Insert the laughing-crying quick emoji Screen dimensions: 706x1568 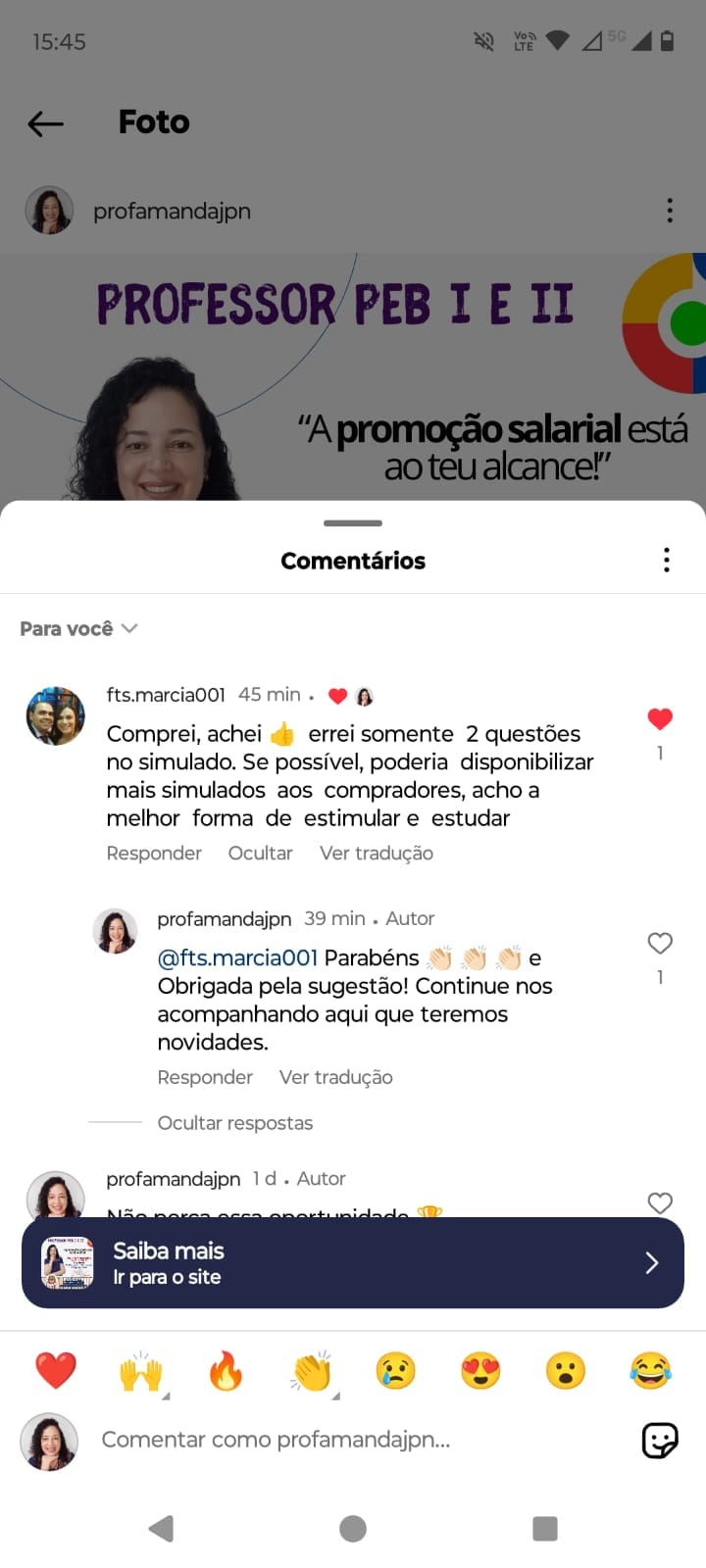pos(650,1370)
